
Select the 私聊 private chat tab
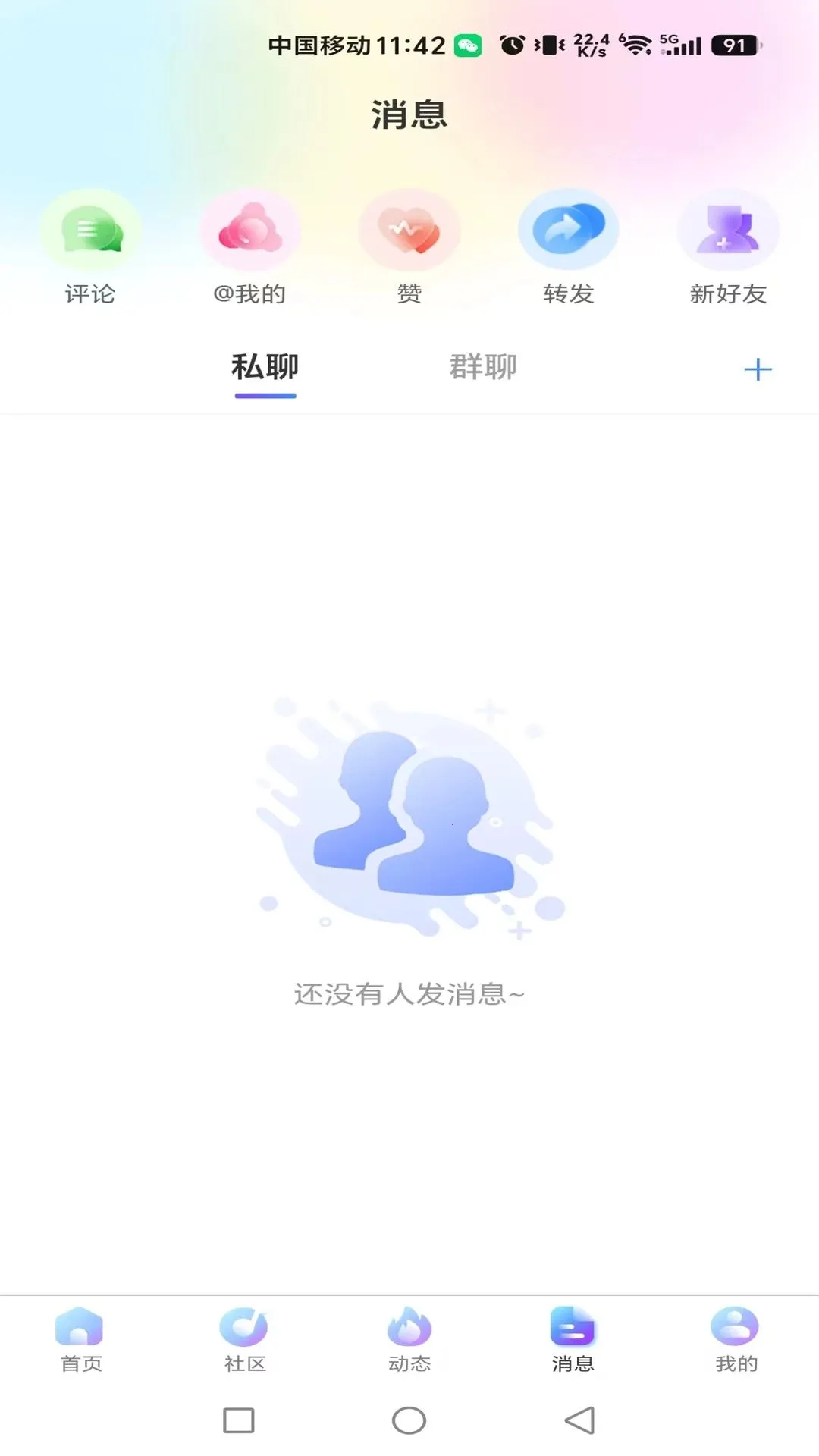coord(265,369)
